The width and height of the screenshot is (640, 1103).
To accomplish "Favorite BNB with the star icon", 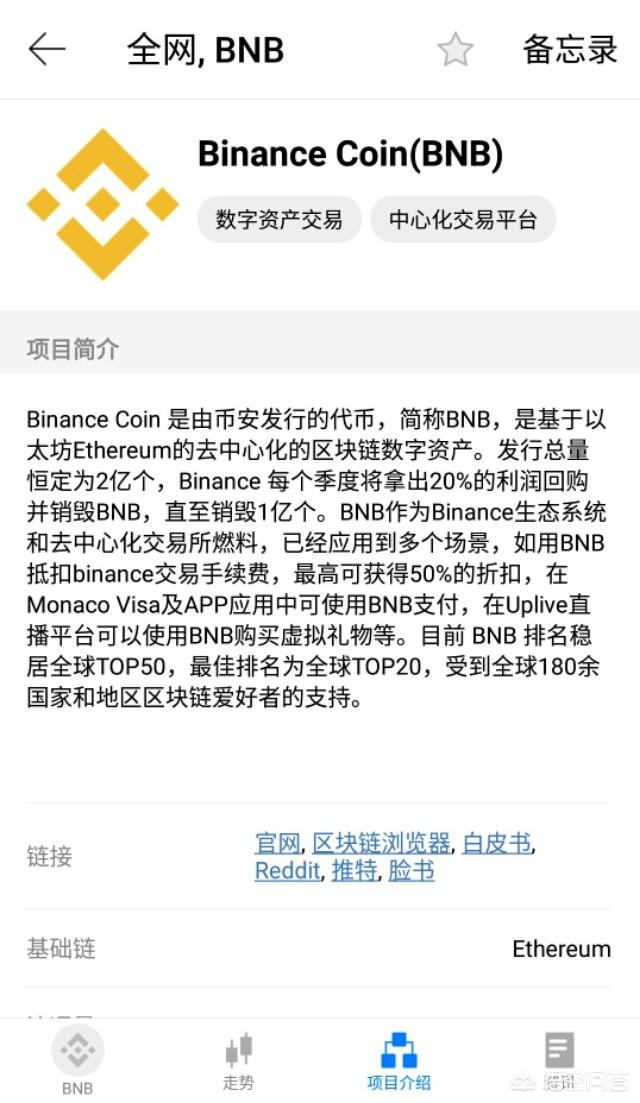I will (x=455, y=50).
